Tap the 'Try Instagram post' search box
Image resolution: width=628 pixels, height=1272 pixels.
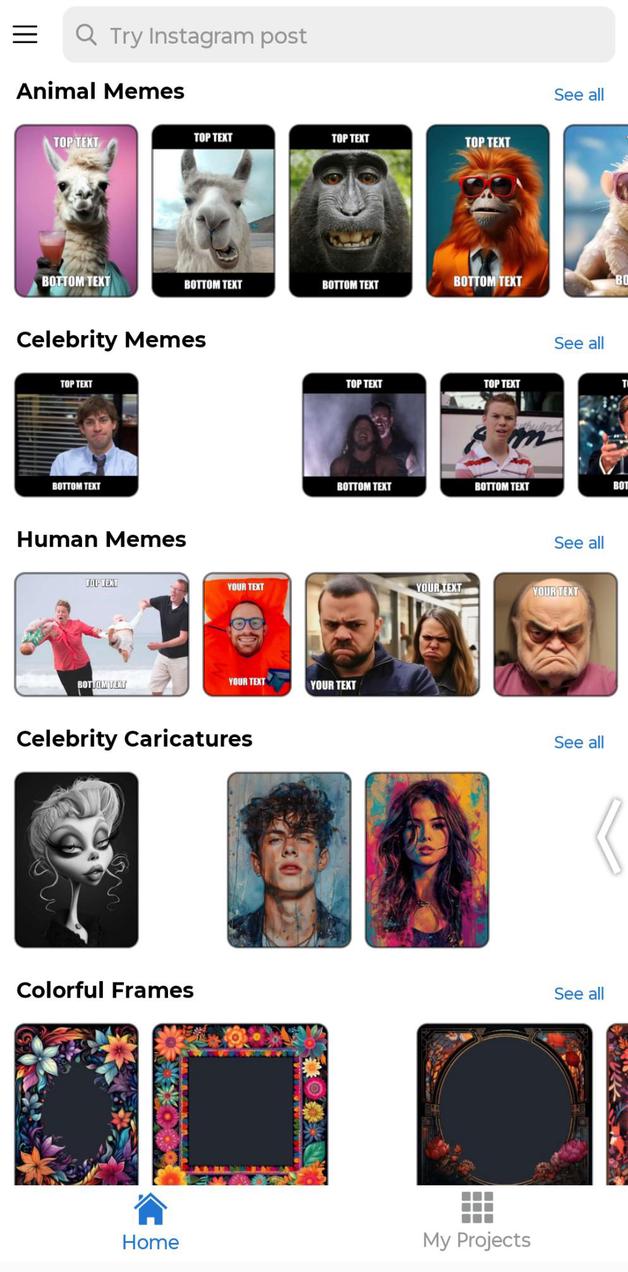click(338, 35)
